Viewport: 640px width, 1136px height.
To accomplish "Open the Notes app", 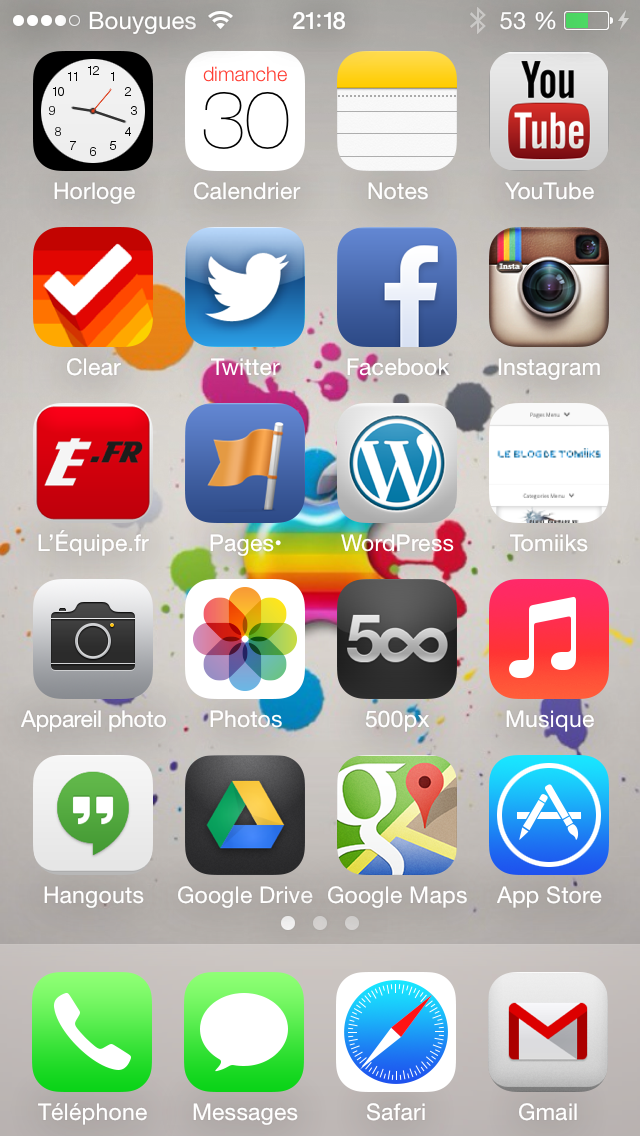I will 397,111.
